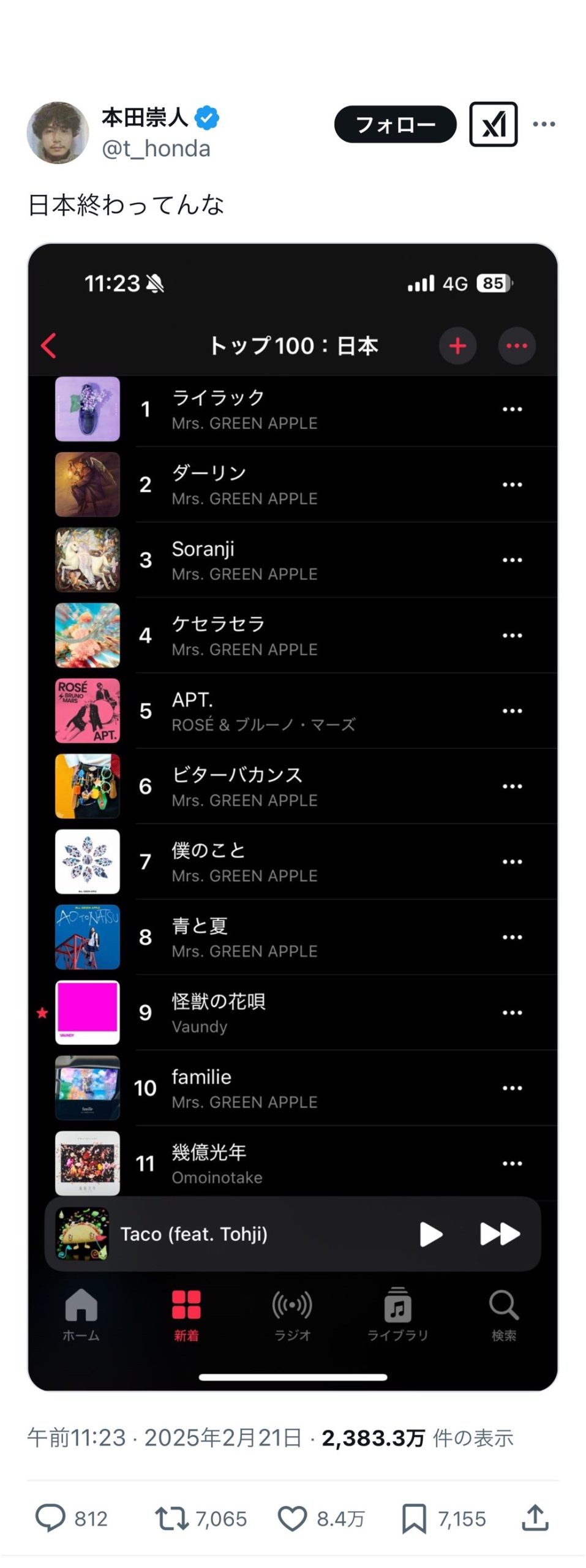The image size is (586, 1568).
Task: Like the post with the heart icon
Action: click(292, 1518)
